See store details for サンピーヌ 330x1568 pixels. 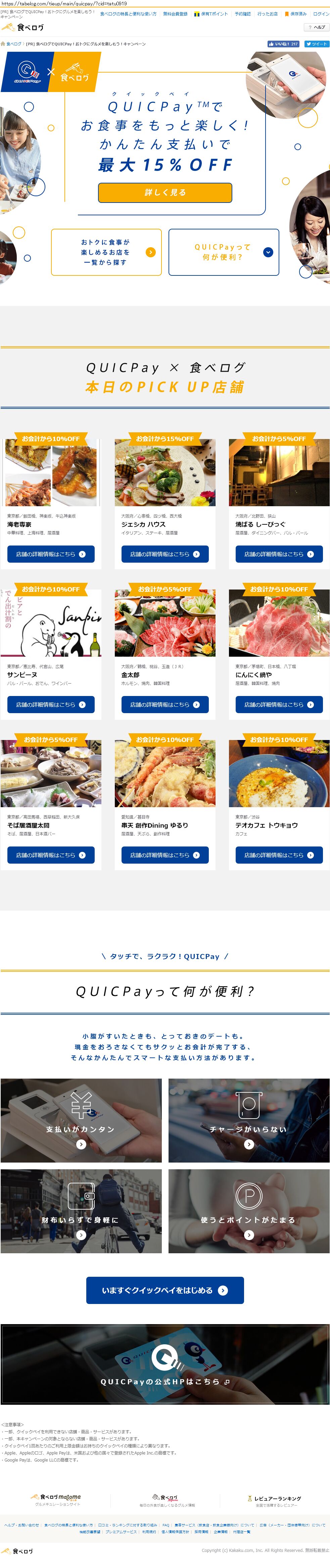[51, 704]
